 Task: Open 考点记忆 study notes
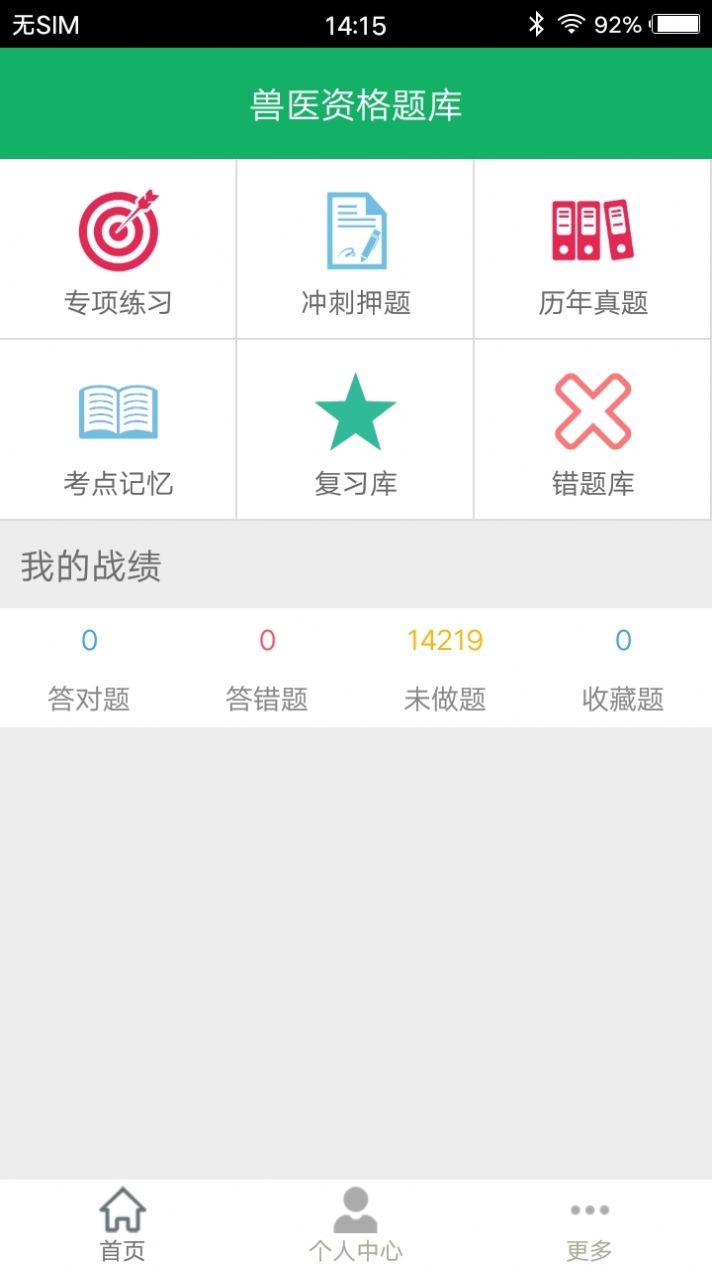pyautogui.click(x=118, y=430)
